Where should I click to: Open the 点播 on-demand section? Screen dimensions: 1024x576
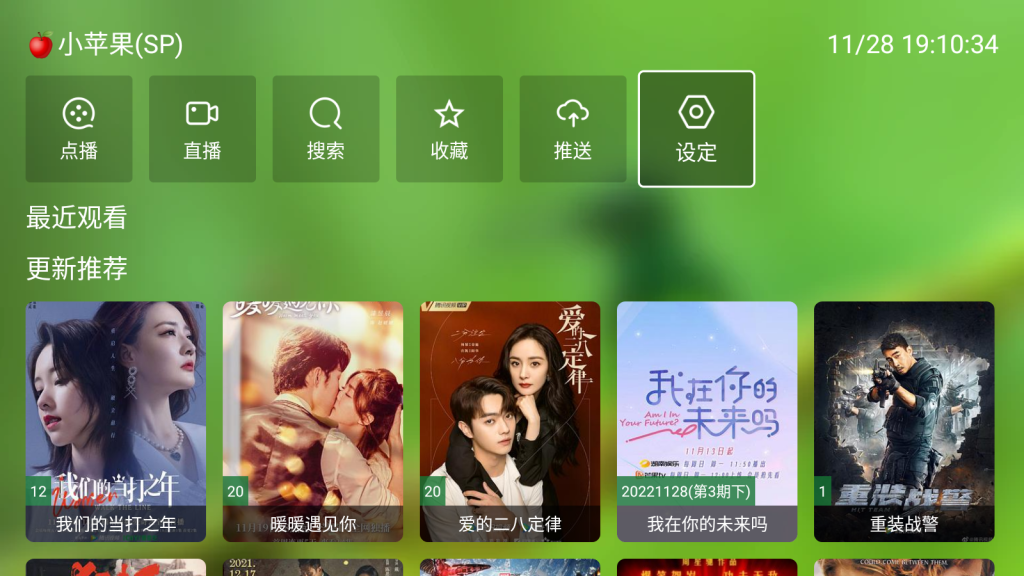click(x=79, y=129)
